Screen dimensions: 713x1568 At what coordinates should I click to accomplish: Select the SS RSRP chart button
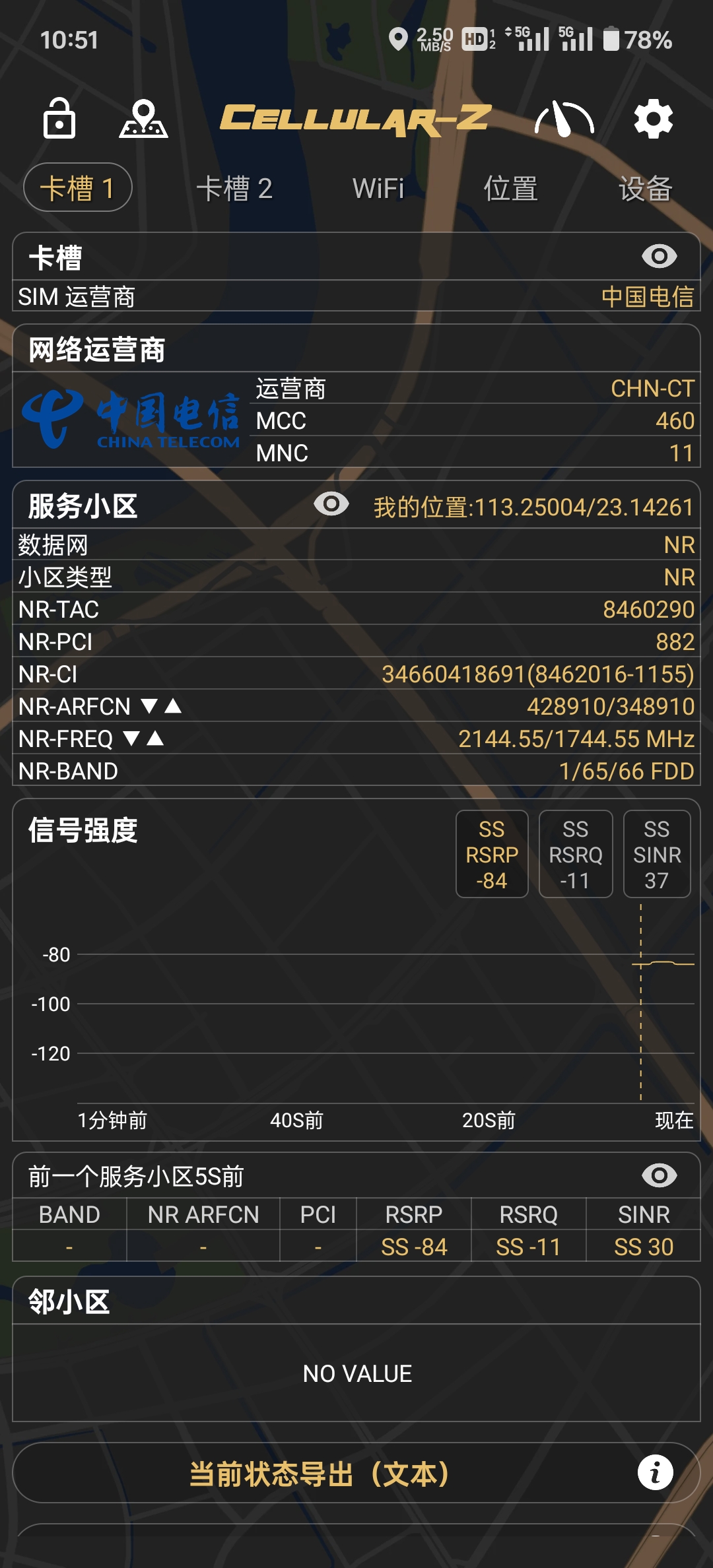[492, 855]
